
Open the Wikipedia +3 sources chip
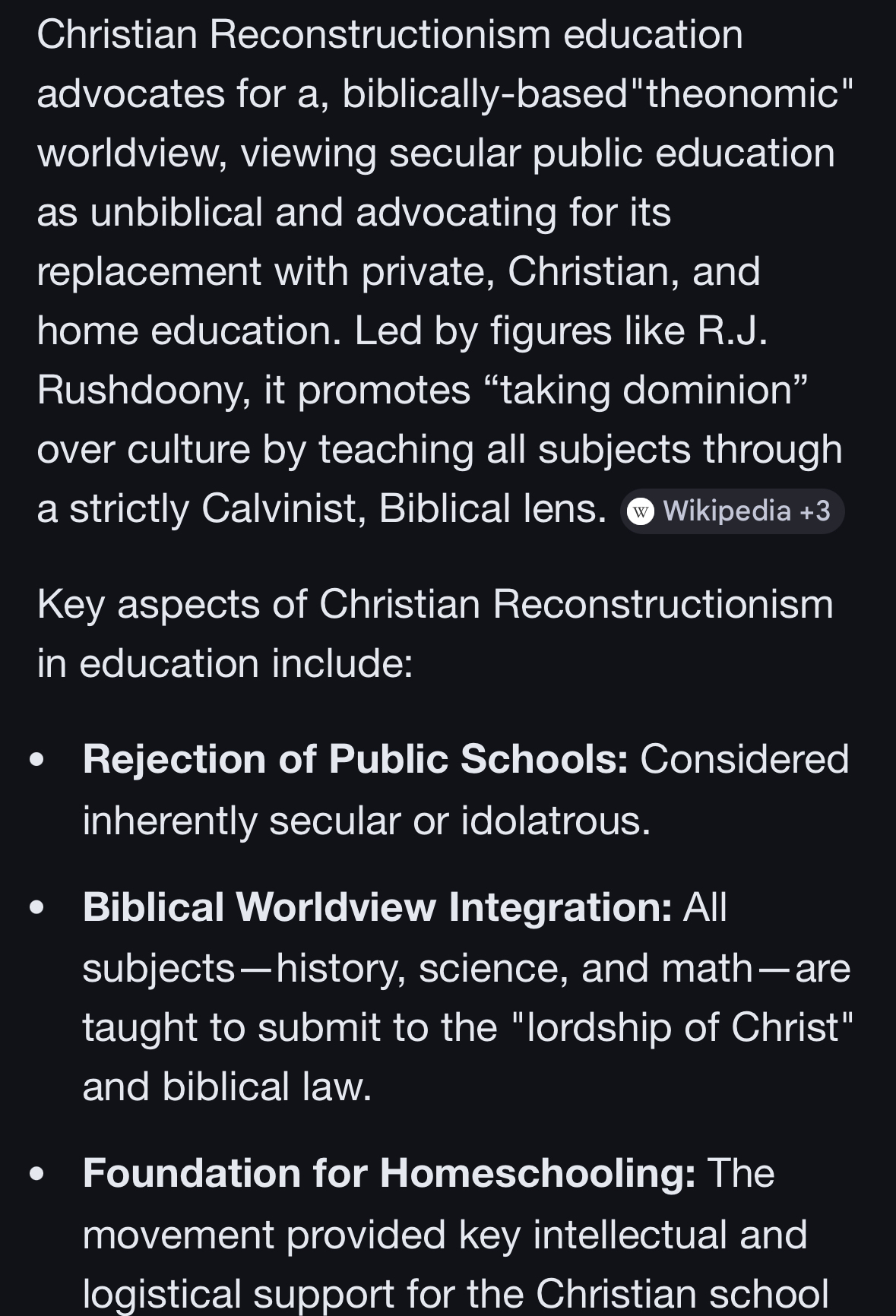[x=732, y=511]
